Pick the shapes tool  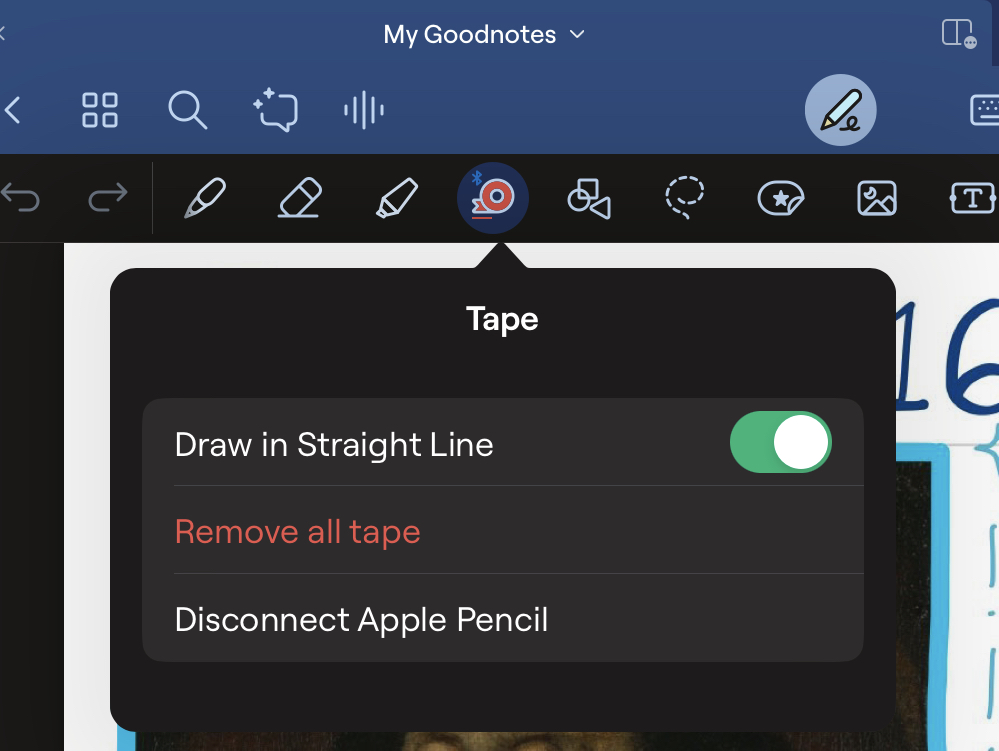click(588, 198)
